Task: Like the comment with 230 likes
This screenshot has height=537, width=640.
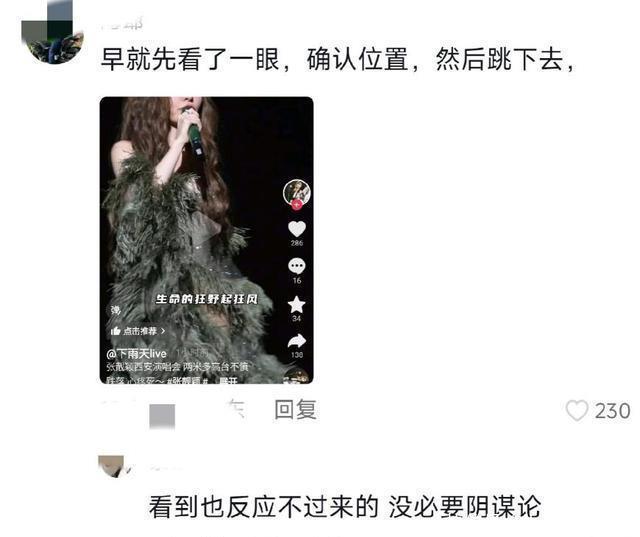Action: pyautogui.click(x=577, y=410)
